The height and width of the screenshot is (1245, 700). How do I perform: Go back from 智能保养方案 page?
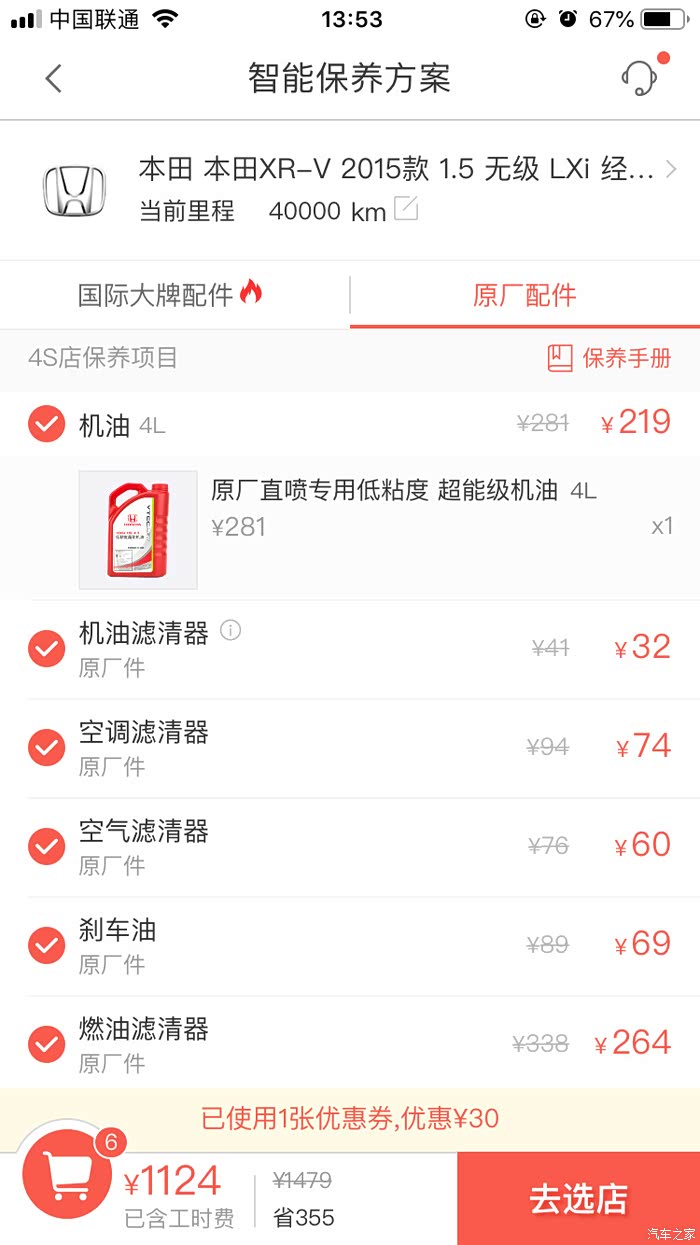54,78
